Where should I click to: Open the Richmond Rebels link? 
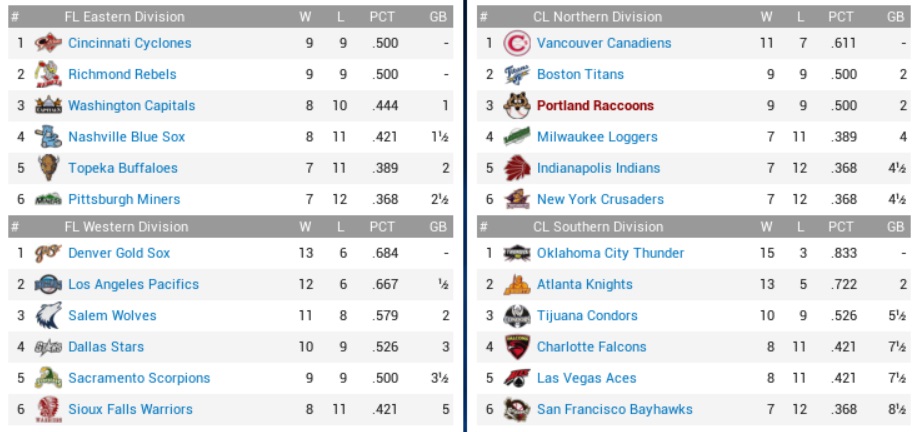point(122,74)
